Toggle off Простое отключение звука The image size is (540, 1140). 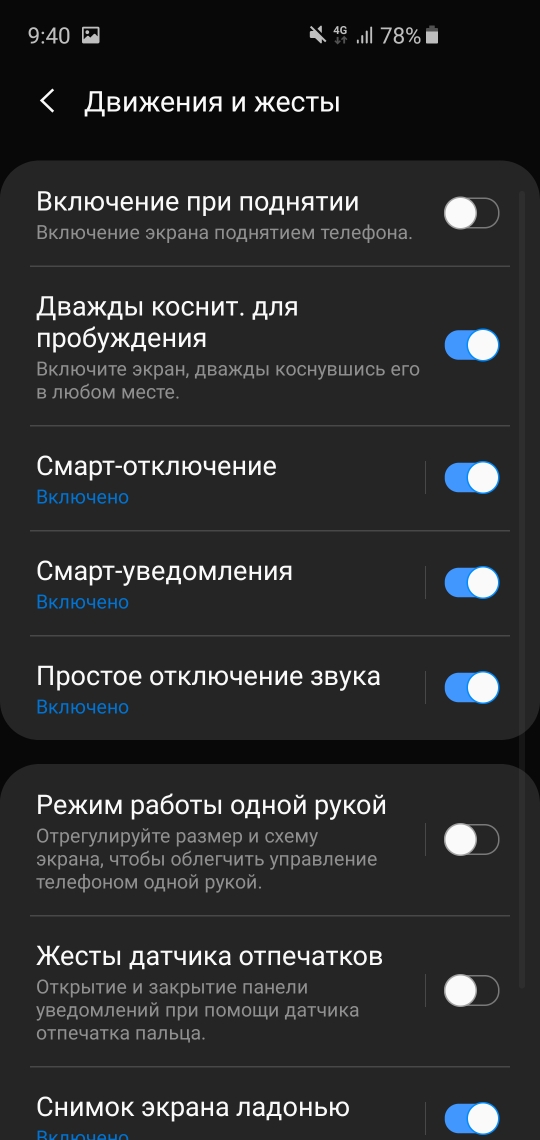tap(472, 688)
